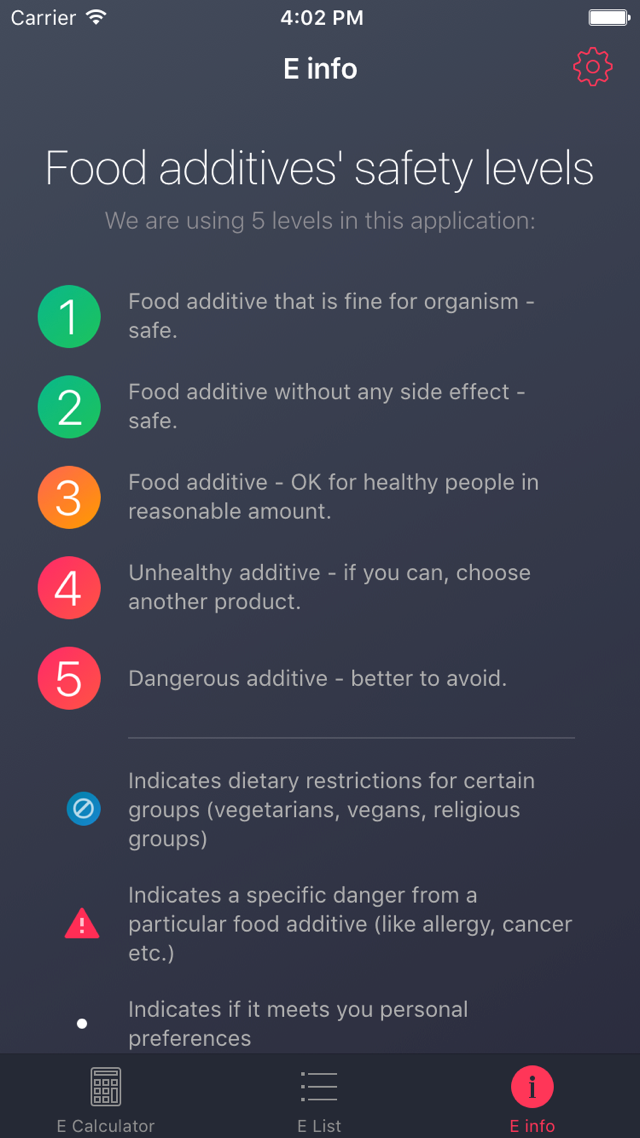Viewport: 640px width, 1138px height.
Task: Select the E info tab
Action: [532, 1097]
